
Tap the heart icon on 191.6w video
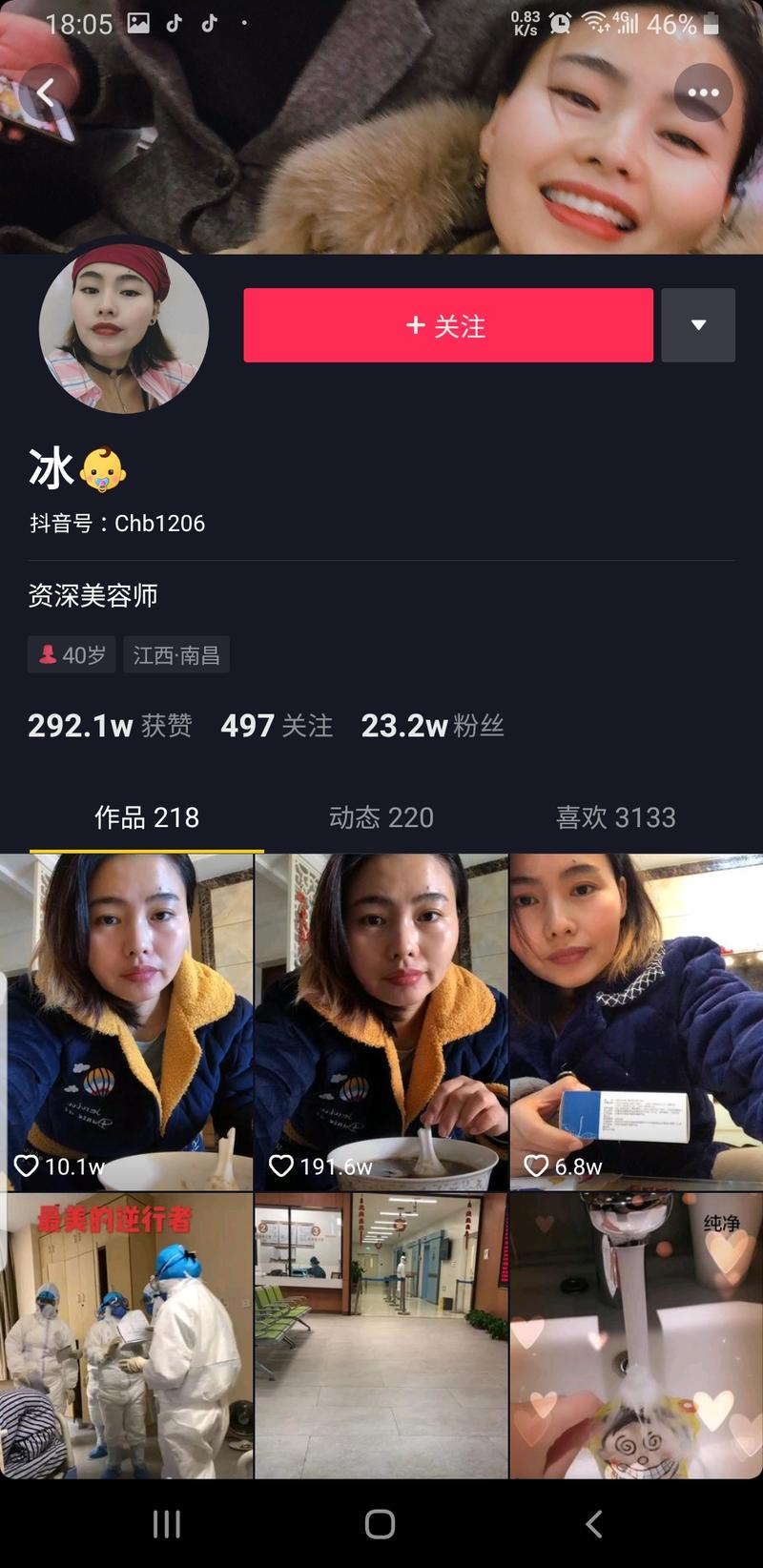point(281,1166)
